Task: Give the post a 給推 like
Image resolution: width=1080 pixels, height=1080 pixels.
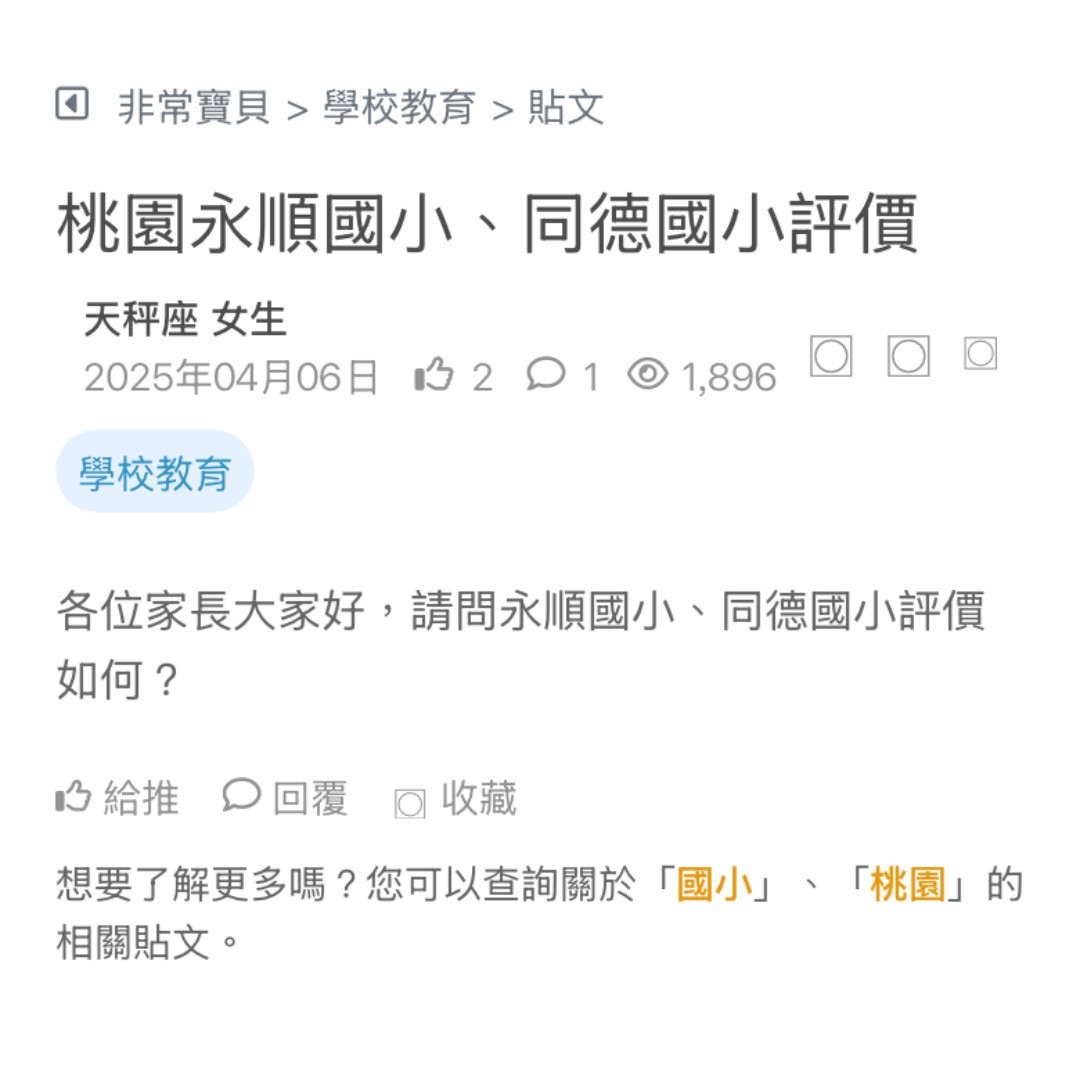Action: pos(118,798)
